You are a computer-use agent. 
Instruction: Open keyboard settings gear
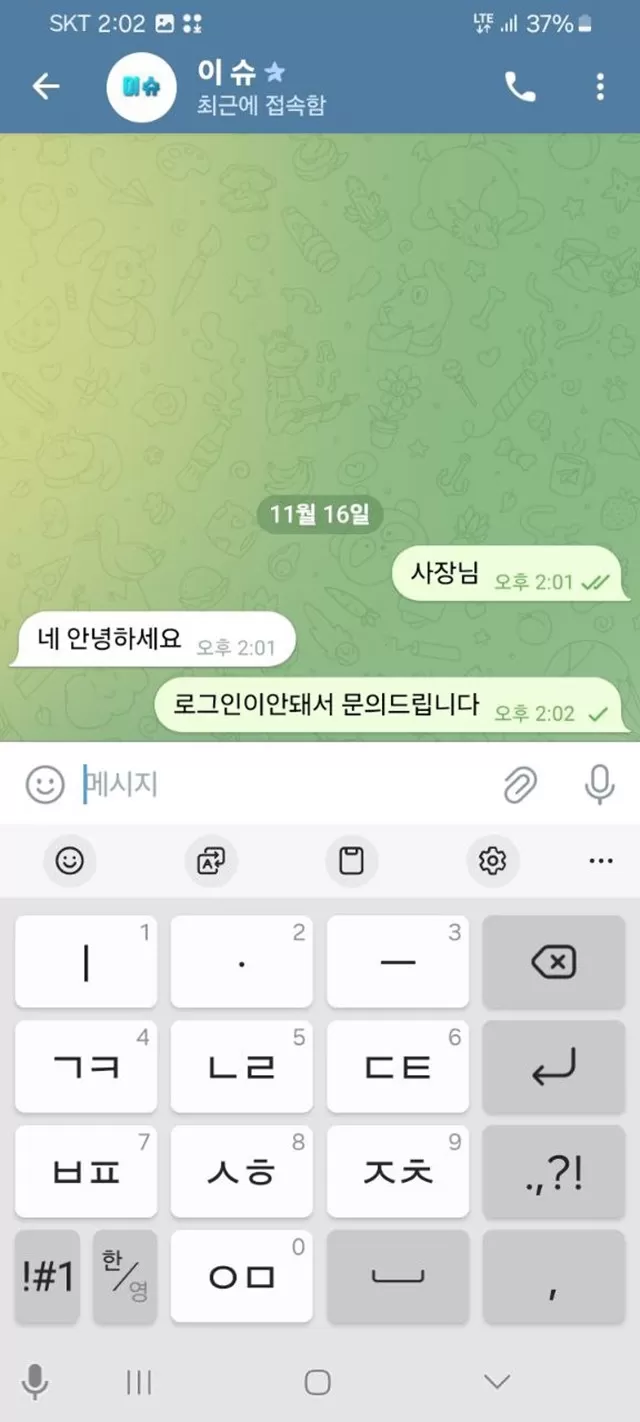point(492,861)
